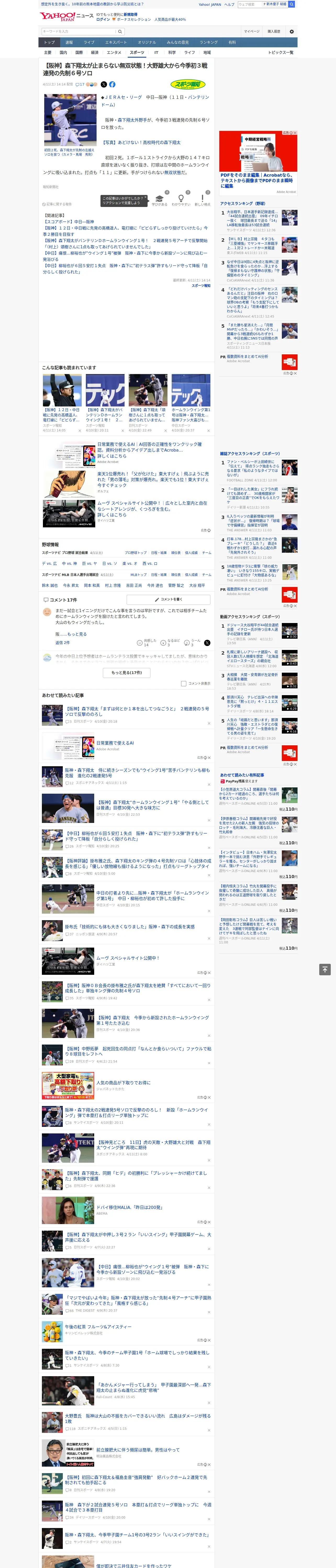Switch to the ランキング tab

[x=209, y=42]
